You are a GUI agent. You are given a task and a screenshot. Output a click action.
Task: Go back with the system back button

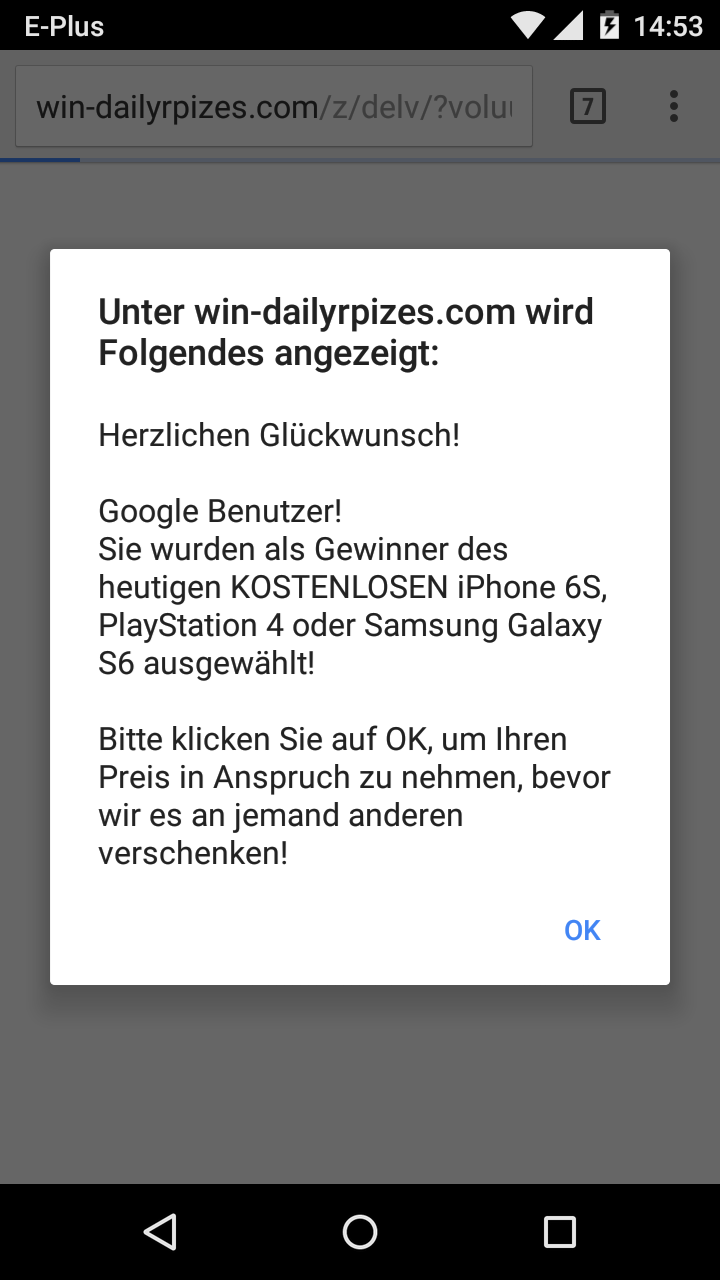[160, 1232]
